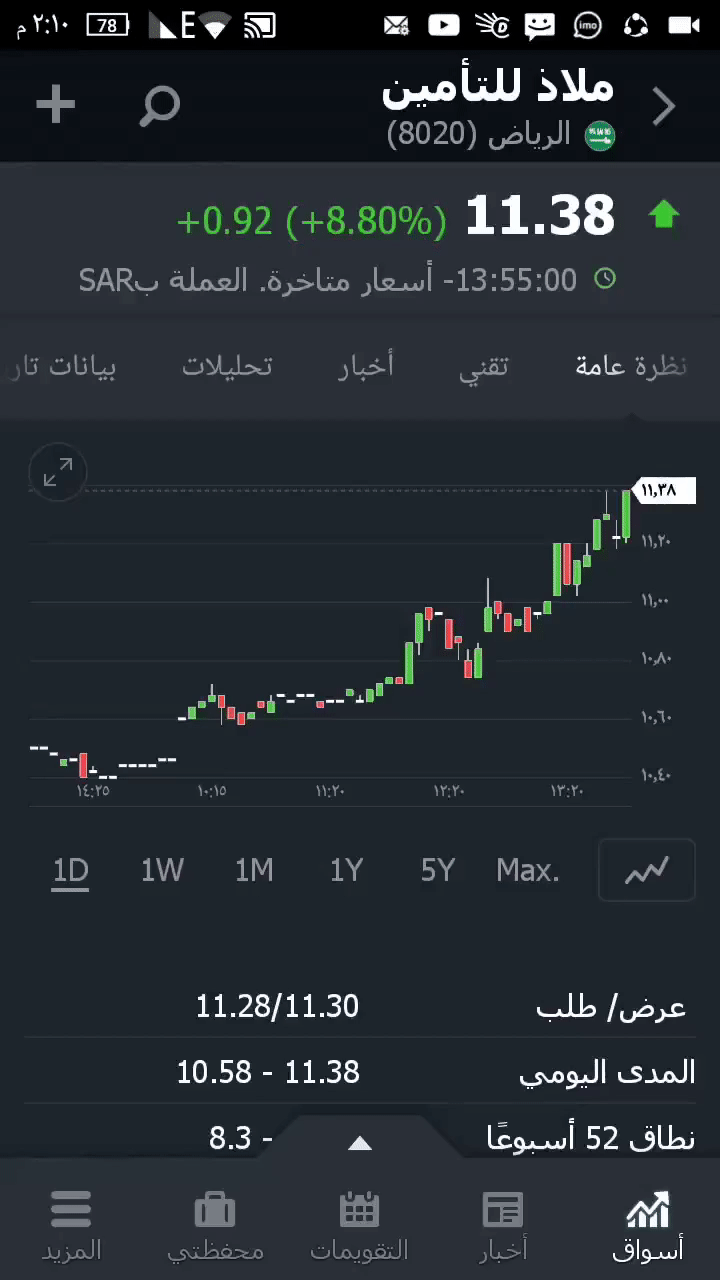
Task: Select the Max. chart range
Action: (528, 871)
